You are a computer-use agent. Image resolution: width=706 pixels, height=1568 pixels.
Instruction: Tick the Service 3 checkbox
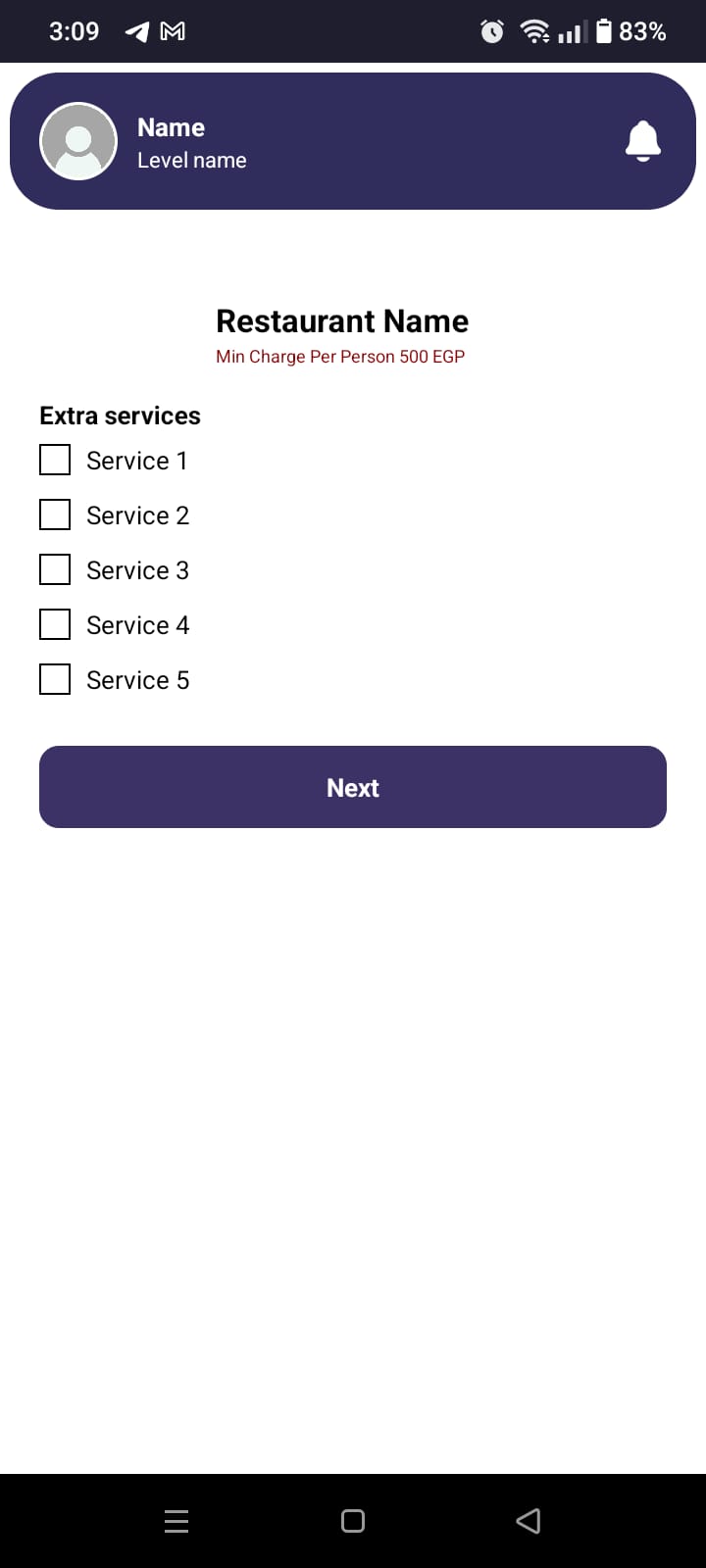click(55, 569)
